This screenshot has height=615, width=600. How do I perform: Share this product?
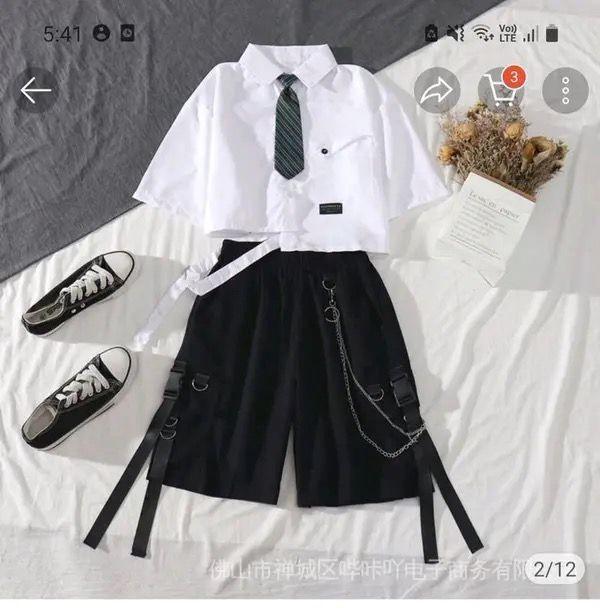click(437, 91)
